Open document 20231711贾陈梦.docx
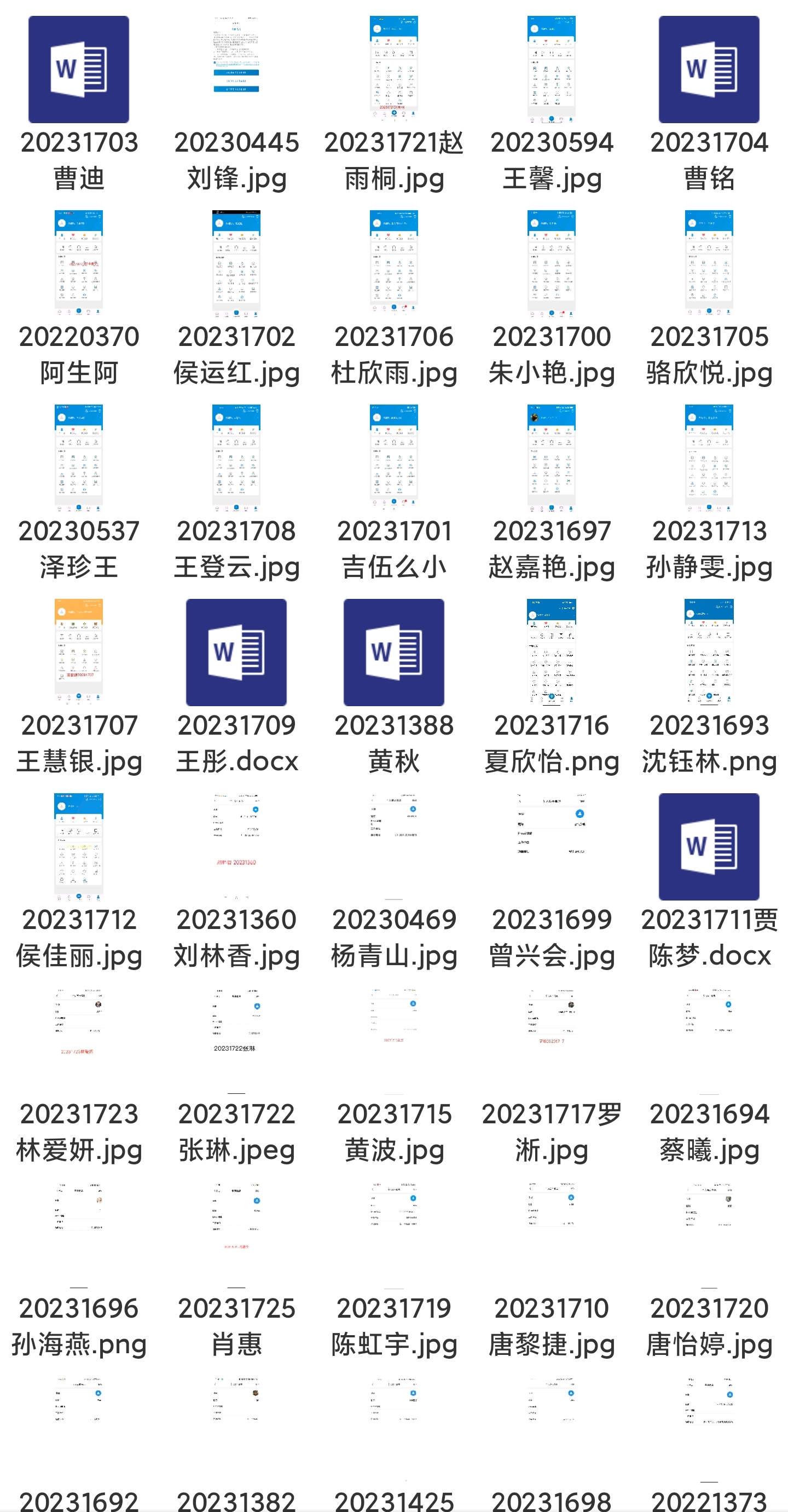Viewport: 788px width, 1512px height. point(709,846)
